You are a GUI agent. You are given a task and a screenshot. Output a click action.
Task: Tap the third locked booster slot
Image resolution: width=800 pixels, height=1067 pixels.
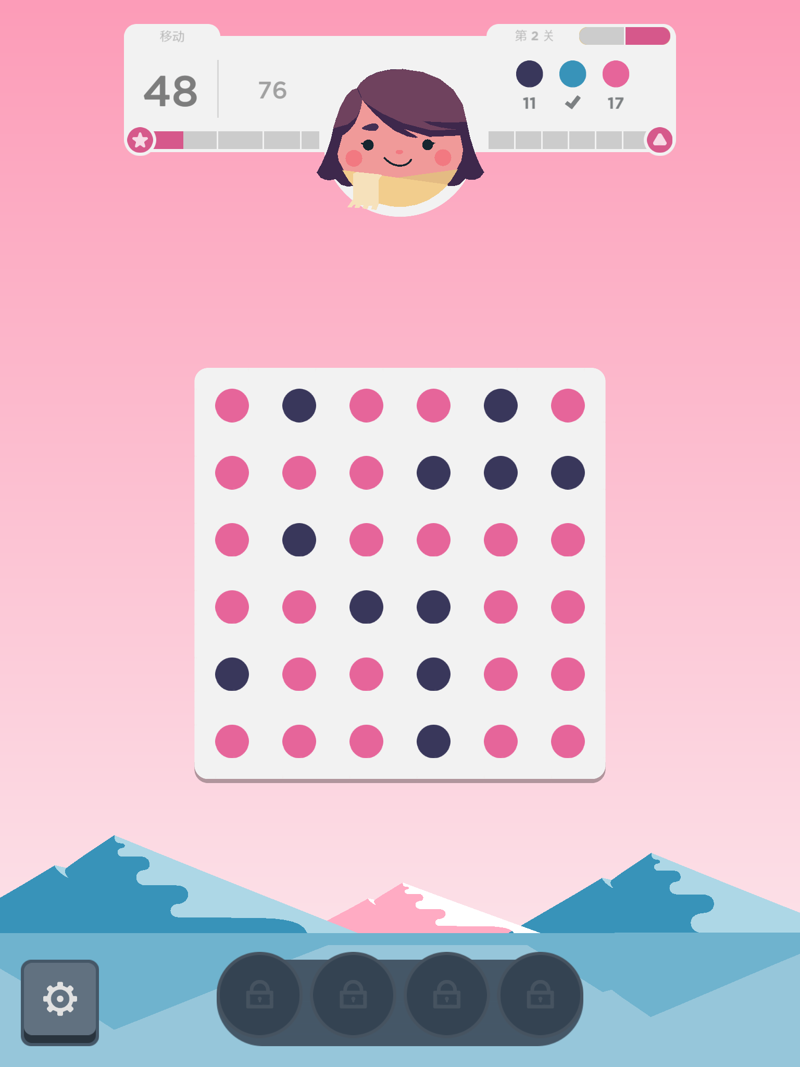point(447,996)
